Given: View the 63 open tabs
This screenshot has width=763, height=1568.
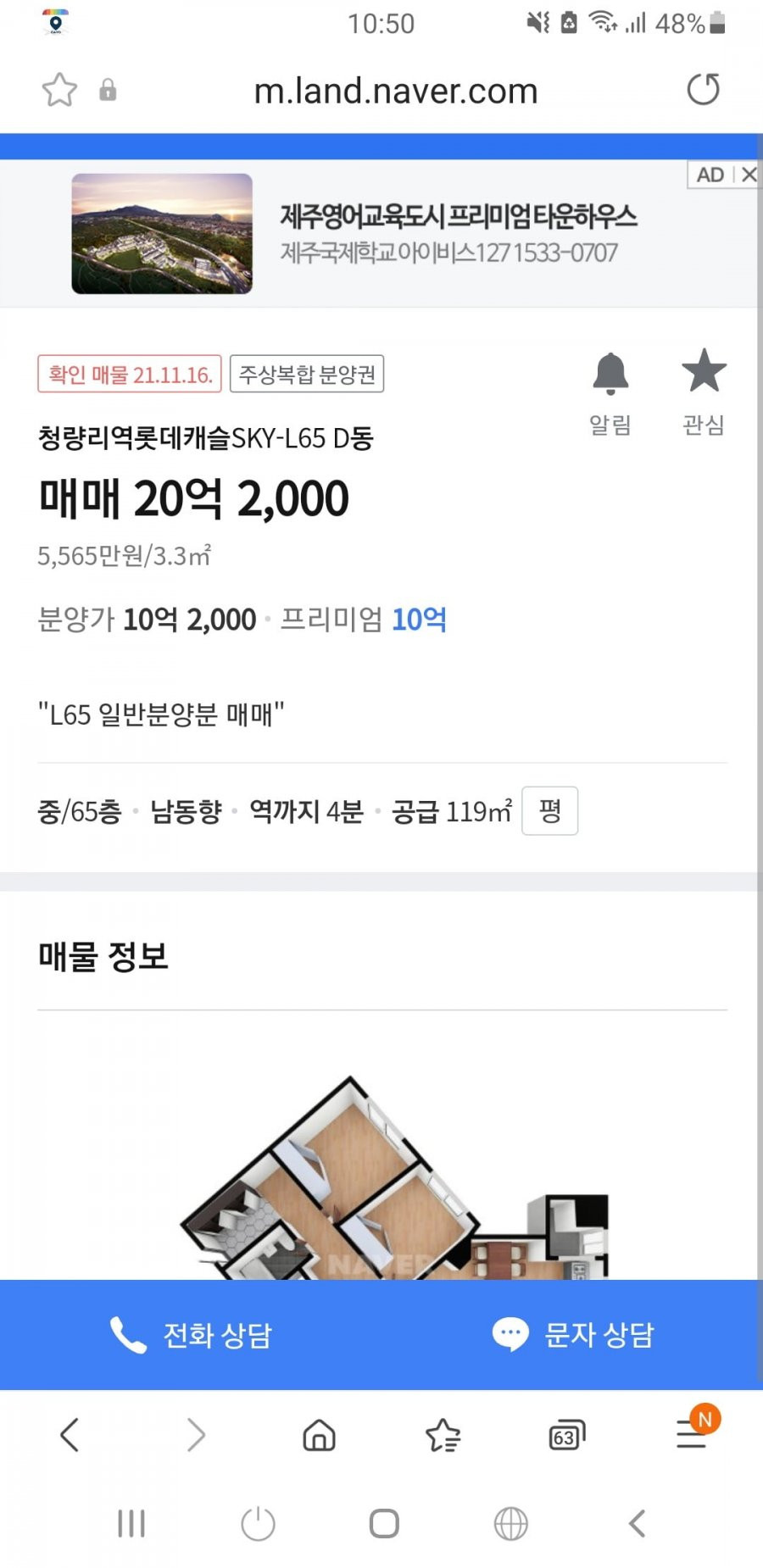Looking at the screenshot, I should [x=566, y=1435].
